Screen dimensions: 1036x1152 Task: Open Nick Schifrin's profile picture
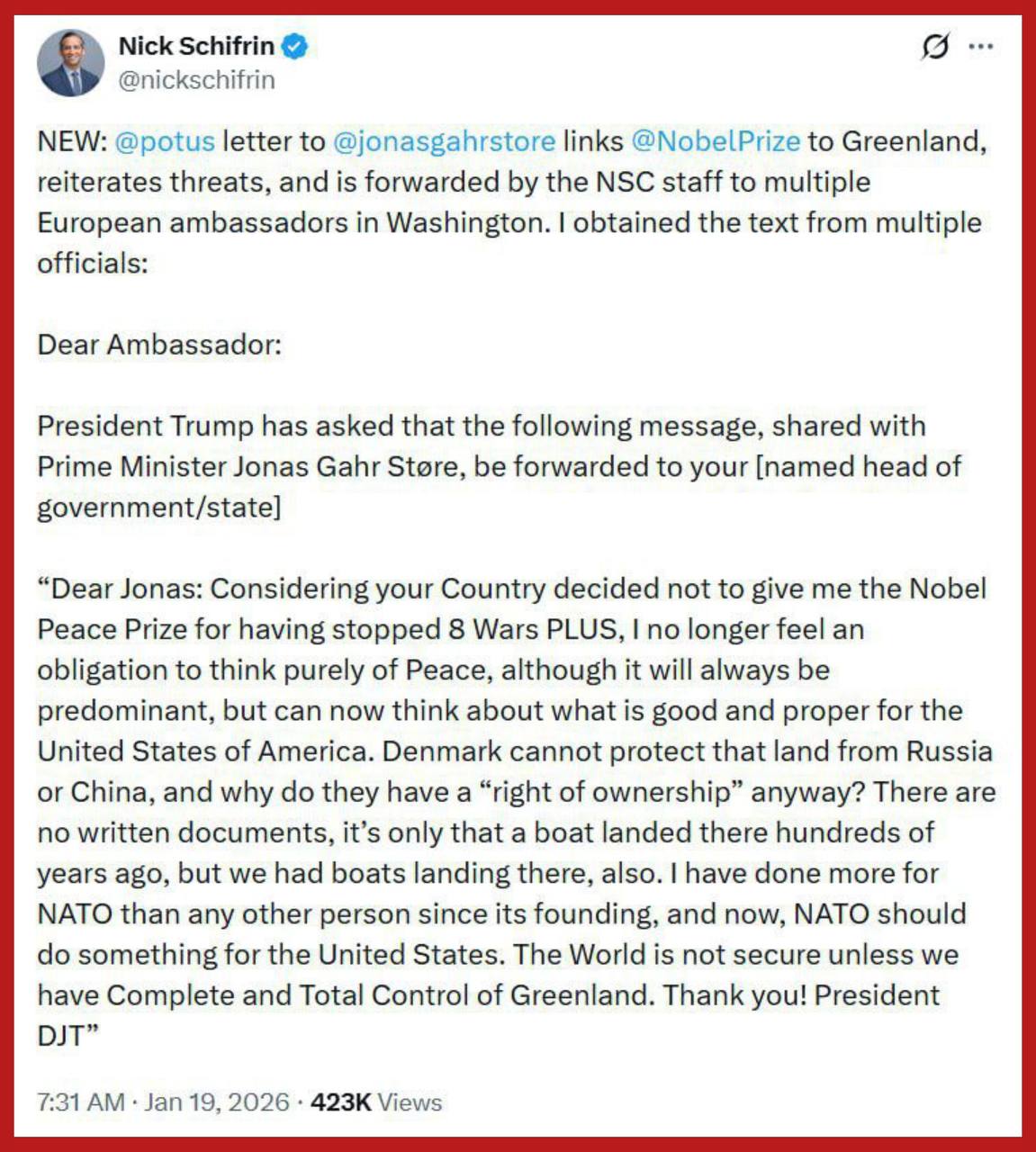coord(71,63)
